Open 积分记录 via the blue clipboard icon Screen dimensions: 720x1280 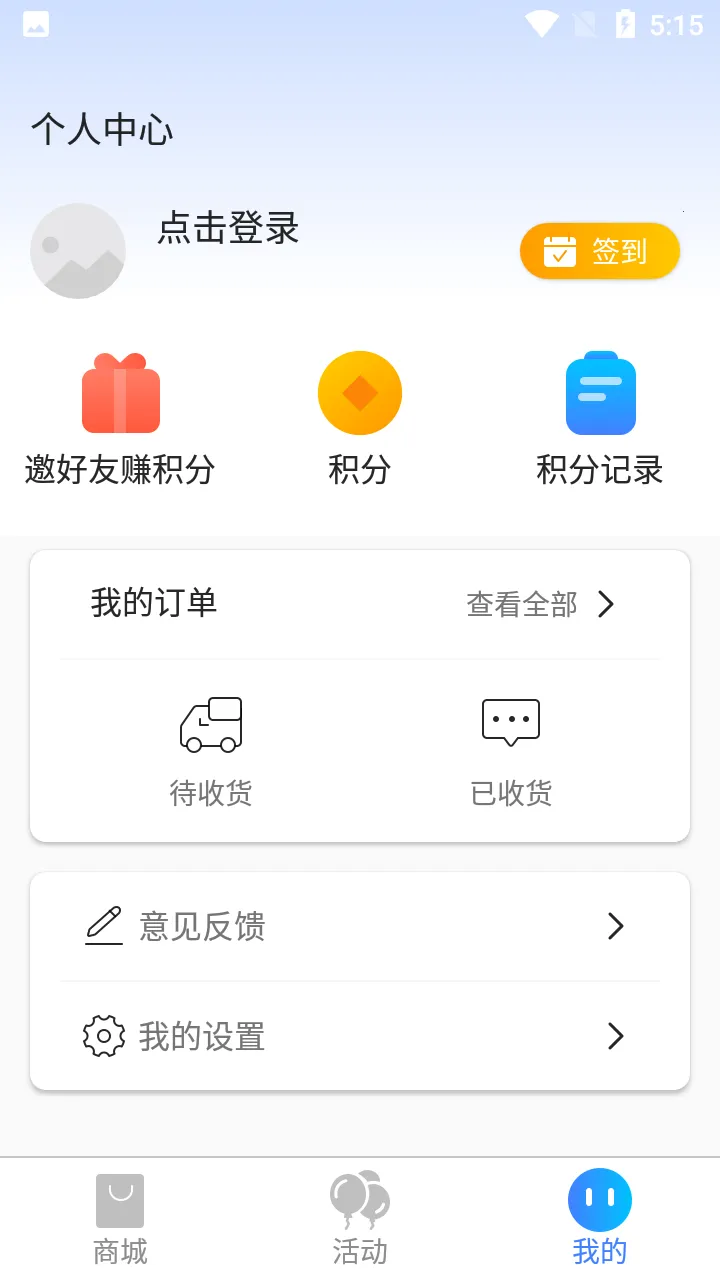[600, 392]
